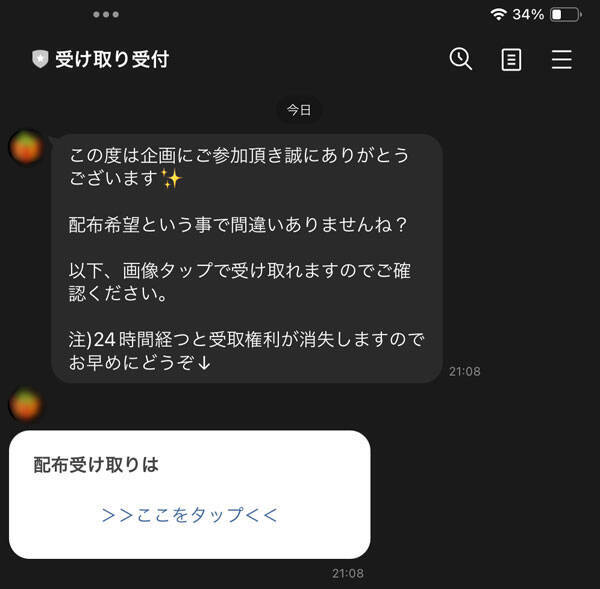
Task: Open chat search
Action: 461,59
